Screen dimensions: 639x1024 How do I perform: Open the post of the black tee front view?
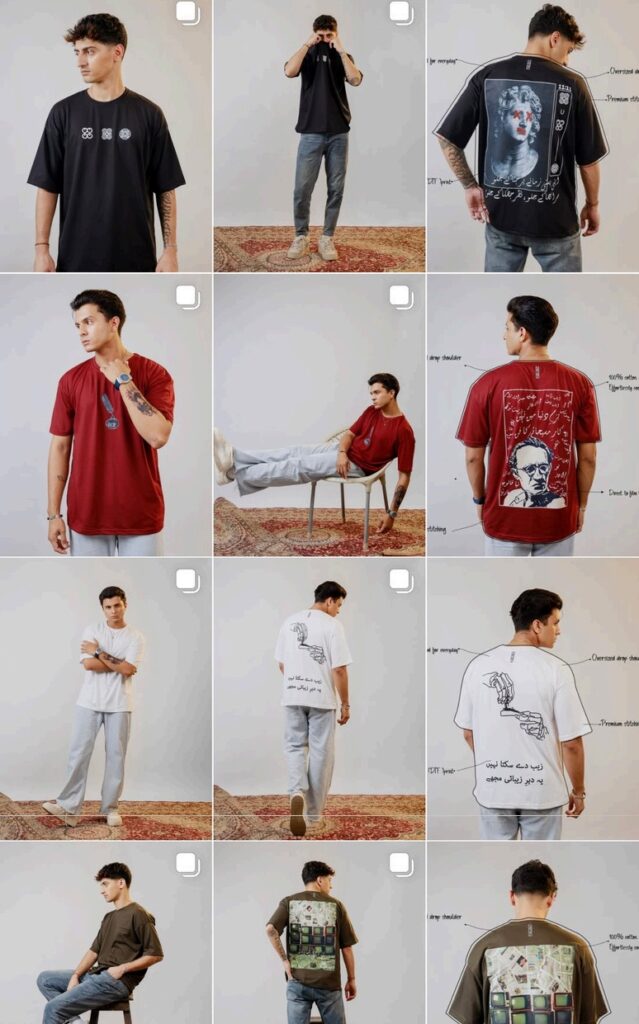pyautogui.click(x=105, y=135)
